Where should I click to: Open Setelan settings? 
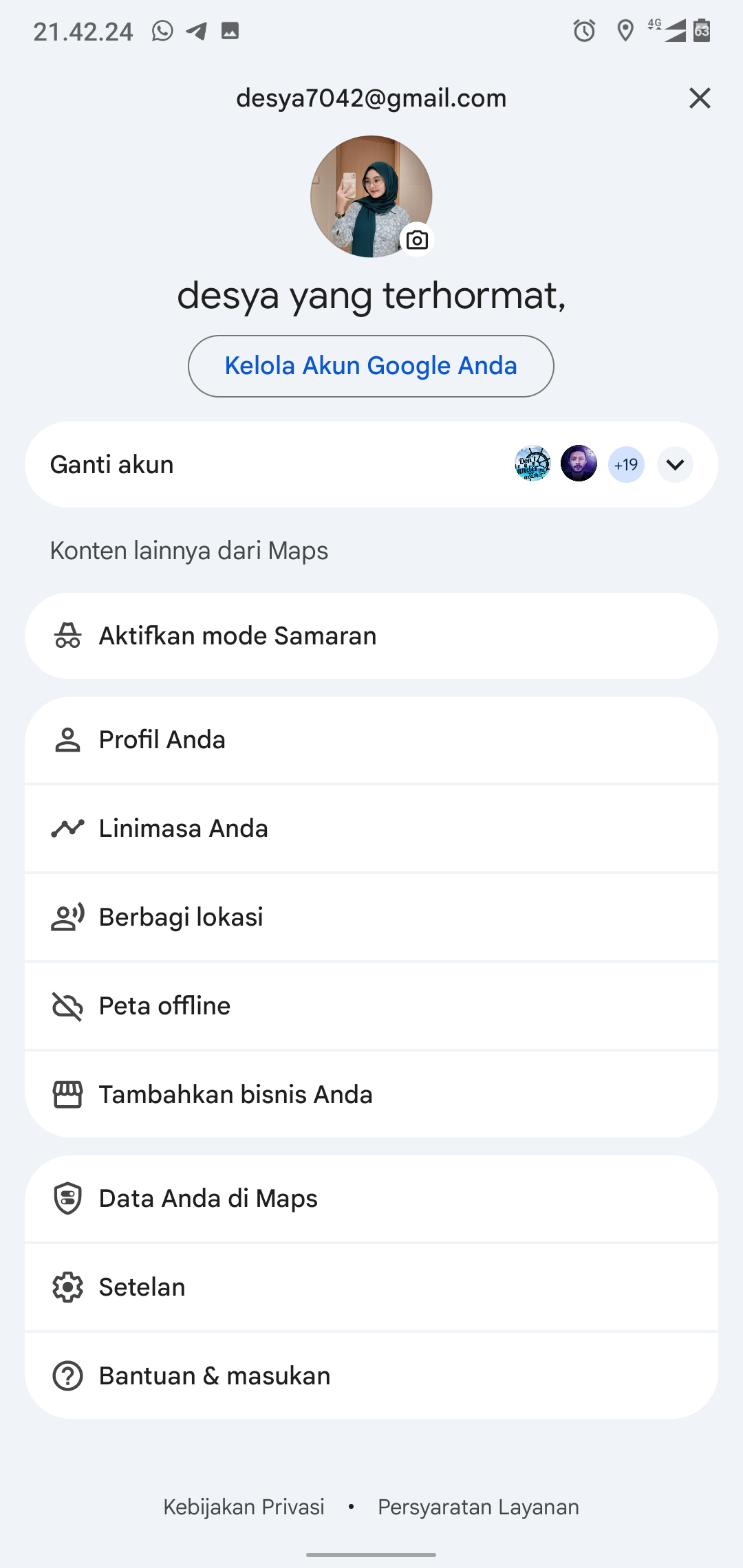click(x=371, y=1287)
